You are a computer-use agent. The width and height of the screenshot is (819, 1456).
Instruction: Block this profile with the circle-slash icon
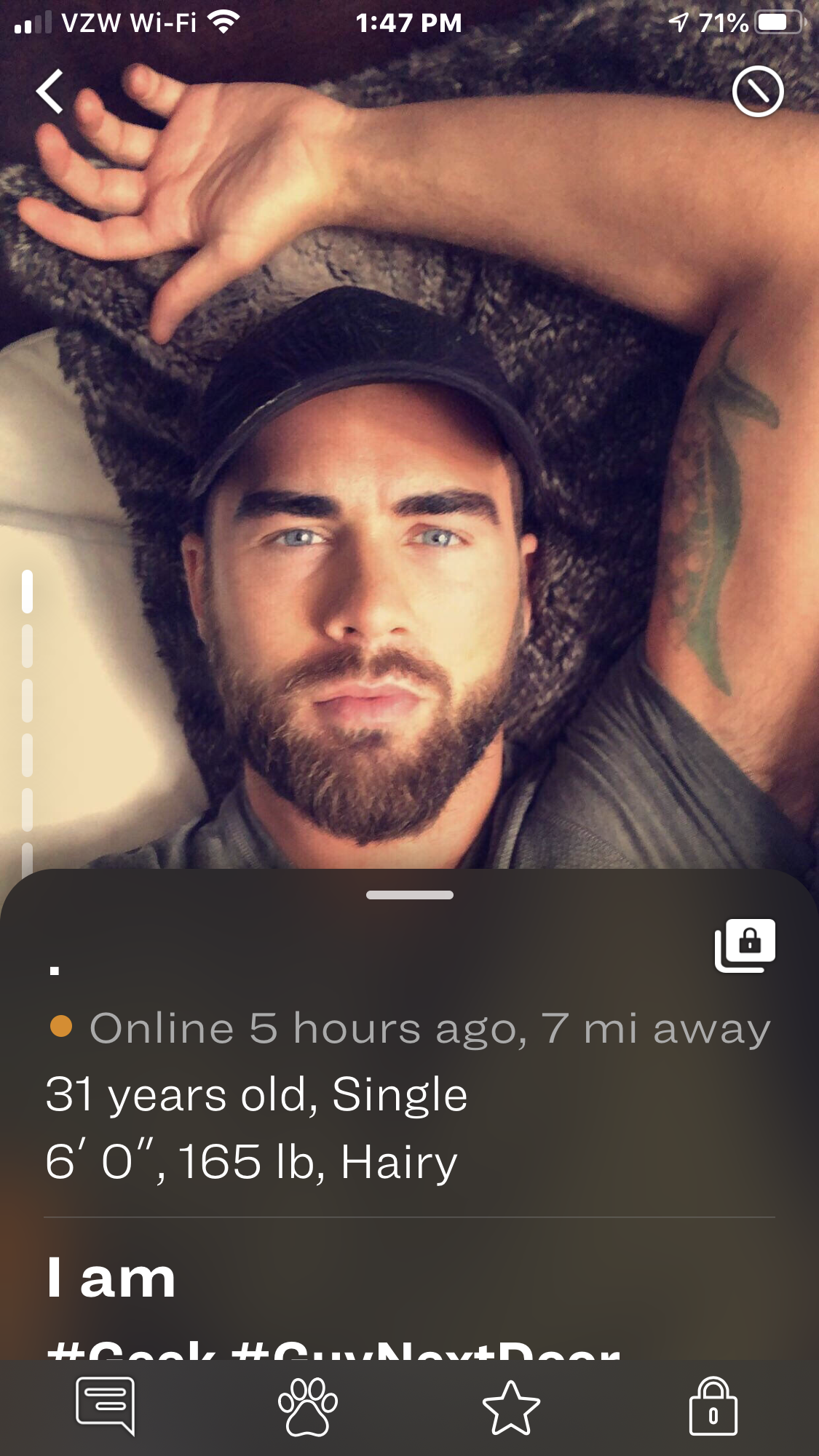[757, 92]
